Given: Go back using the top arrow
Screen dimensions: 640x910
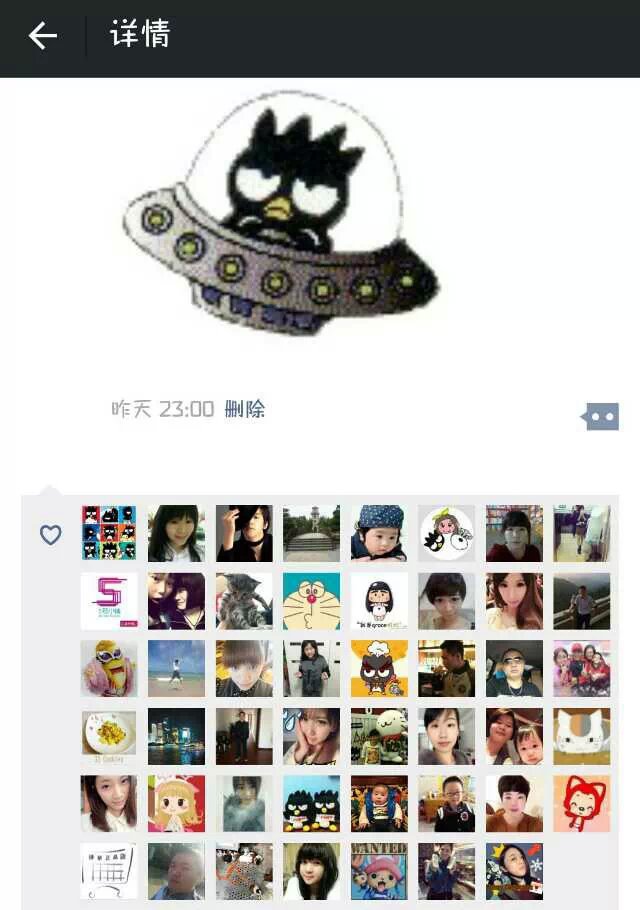Looking at the screenshot, I should click(43, 37).
